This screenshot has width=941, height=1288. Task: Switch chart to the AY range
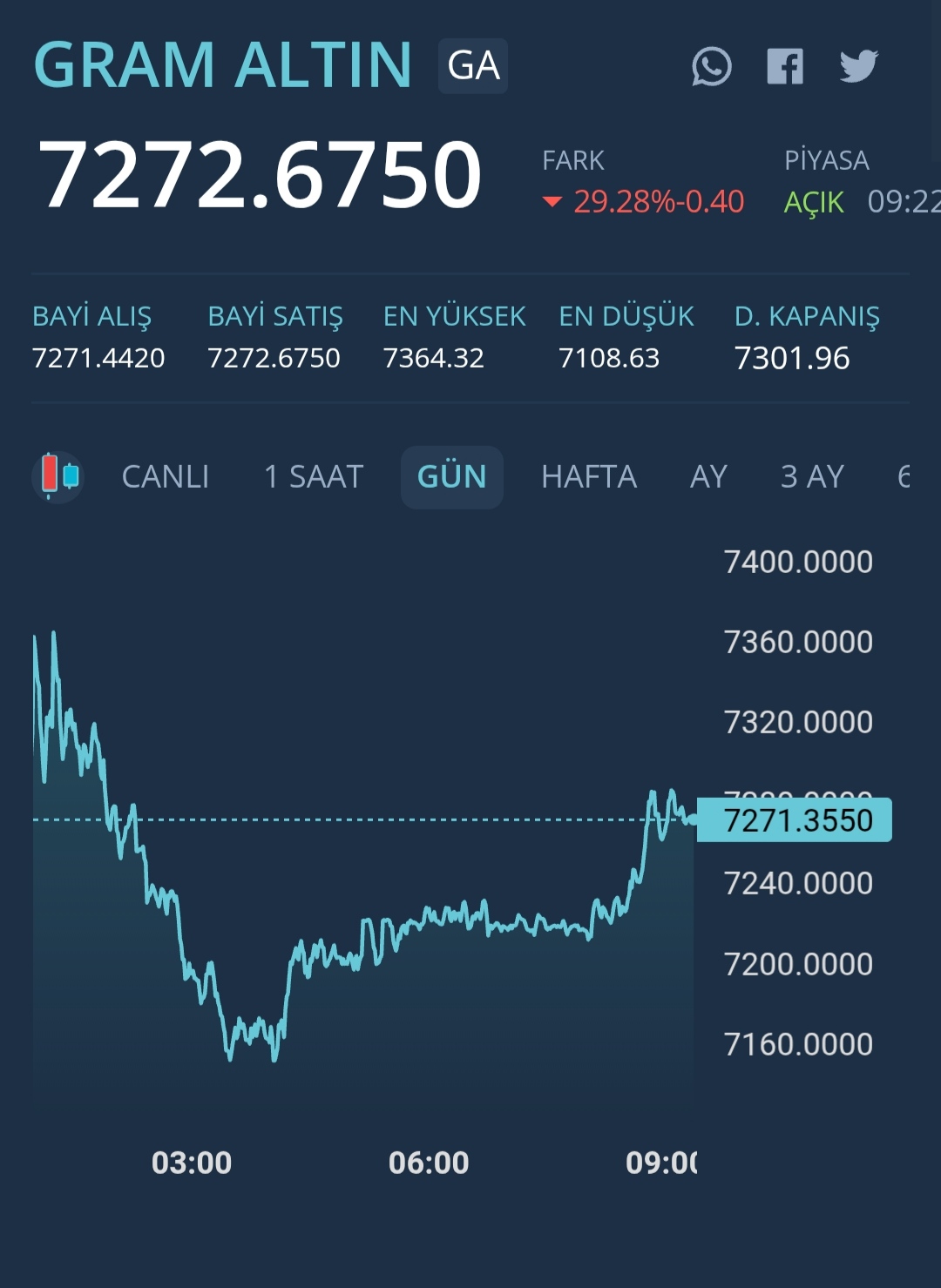click(x=708, y=477)
